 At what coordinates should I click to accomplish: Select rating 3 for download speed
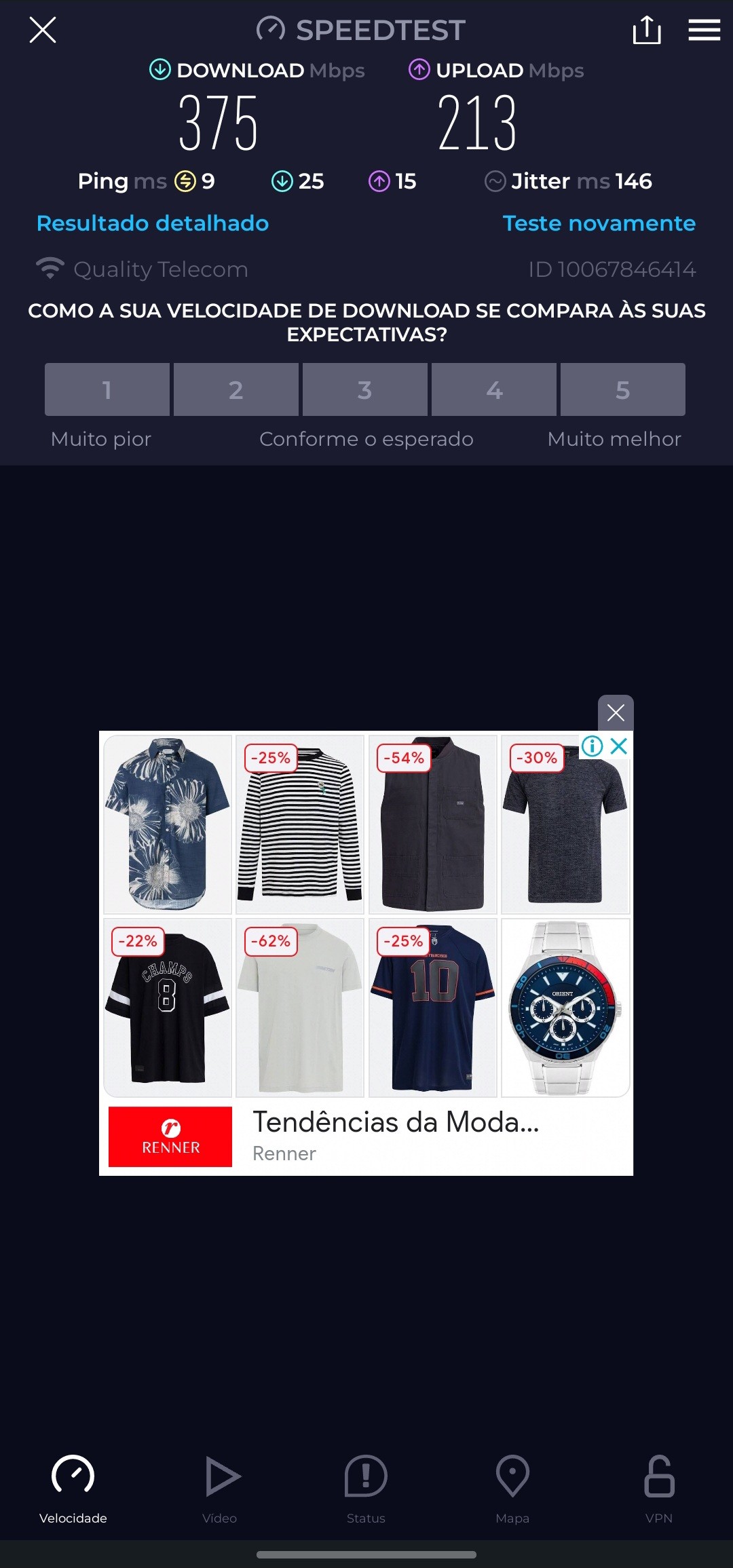(365, 389)
